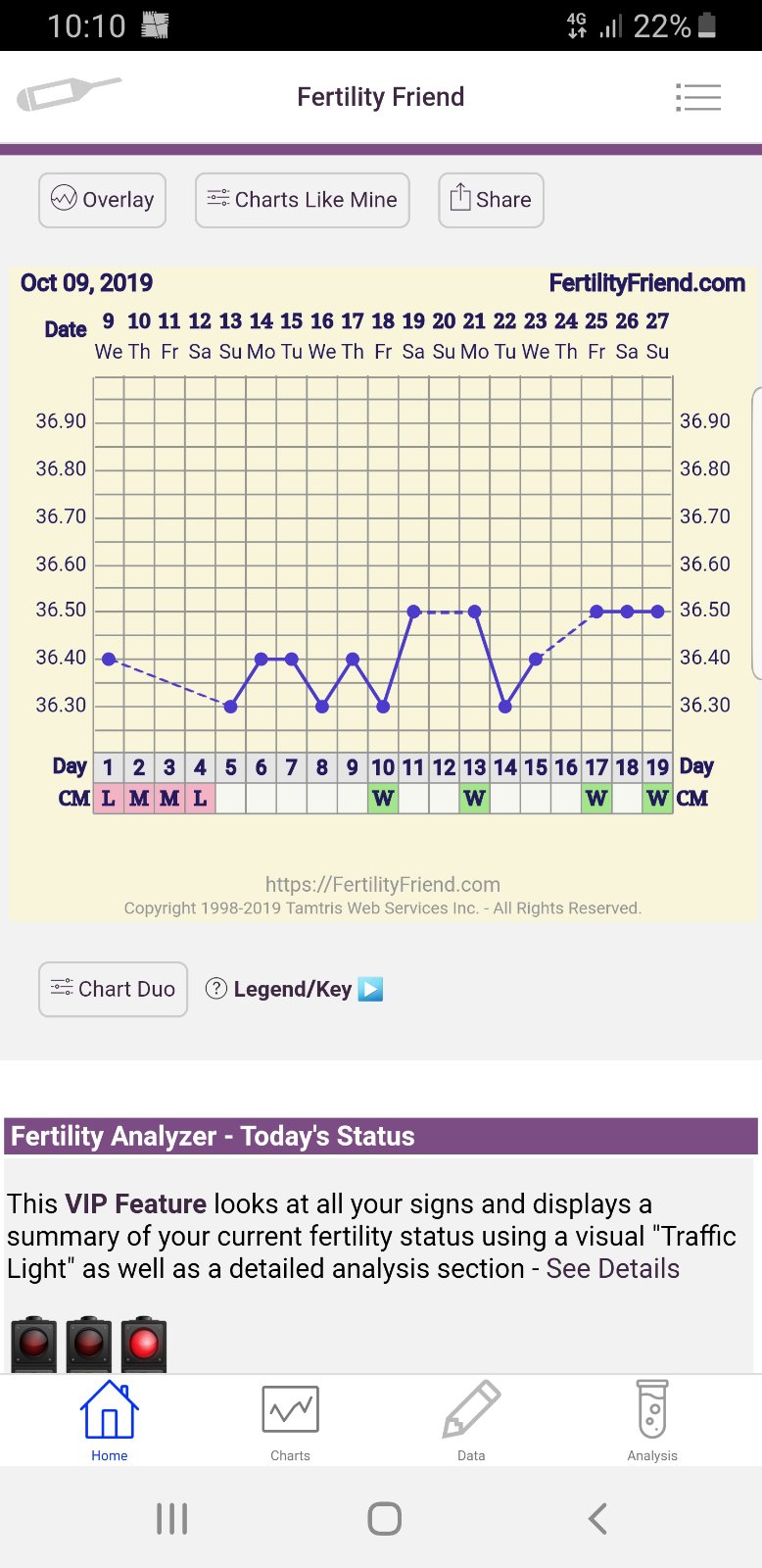Screen dimensions: 762x1568
Task: Select the Analysis tab
Action: coord(652,1421)
